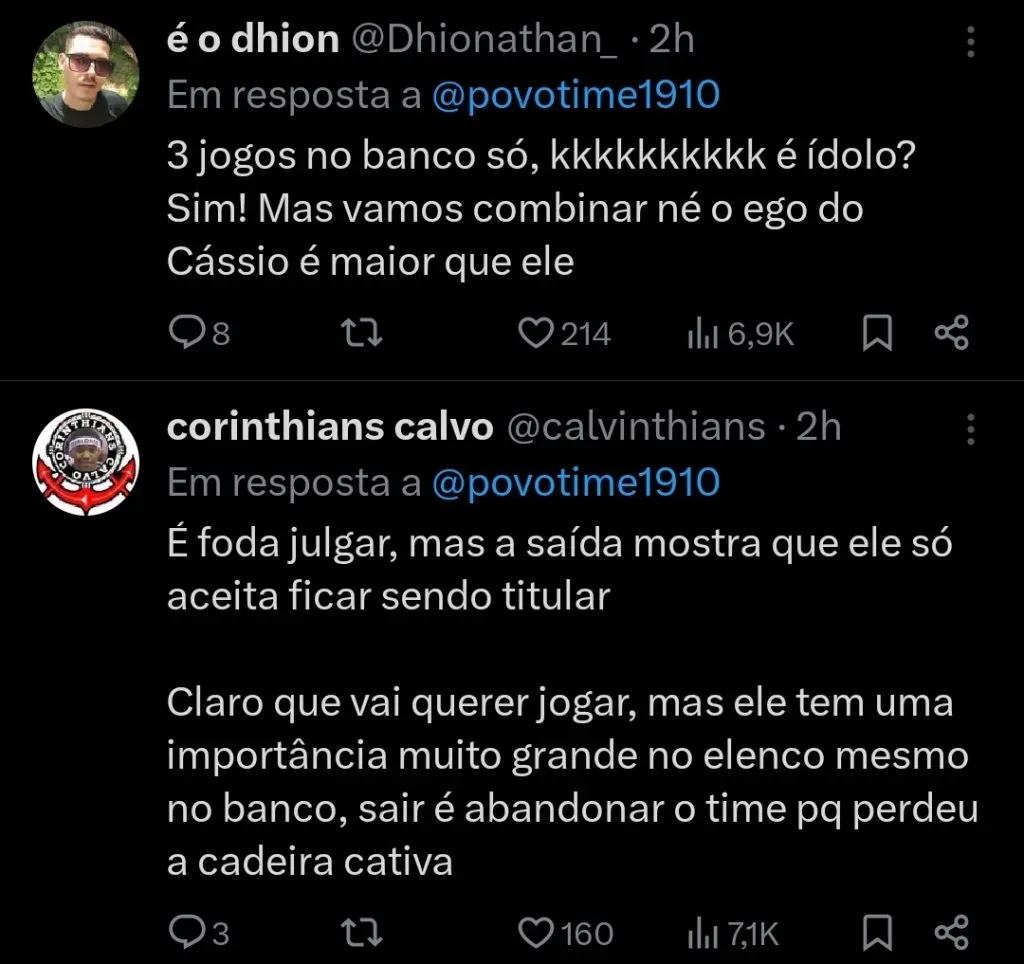This screenshot has width=1024, height=964.
Task: Share corinthians calvo's tweet
Action: [x=951, y=933]
